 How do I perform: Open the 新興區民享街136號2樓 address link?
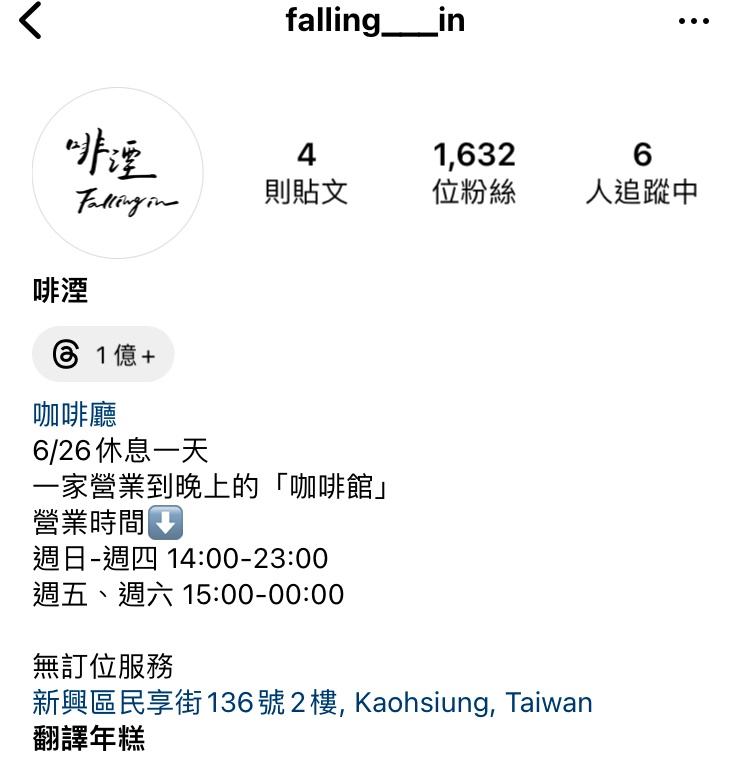click(312, 703)
